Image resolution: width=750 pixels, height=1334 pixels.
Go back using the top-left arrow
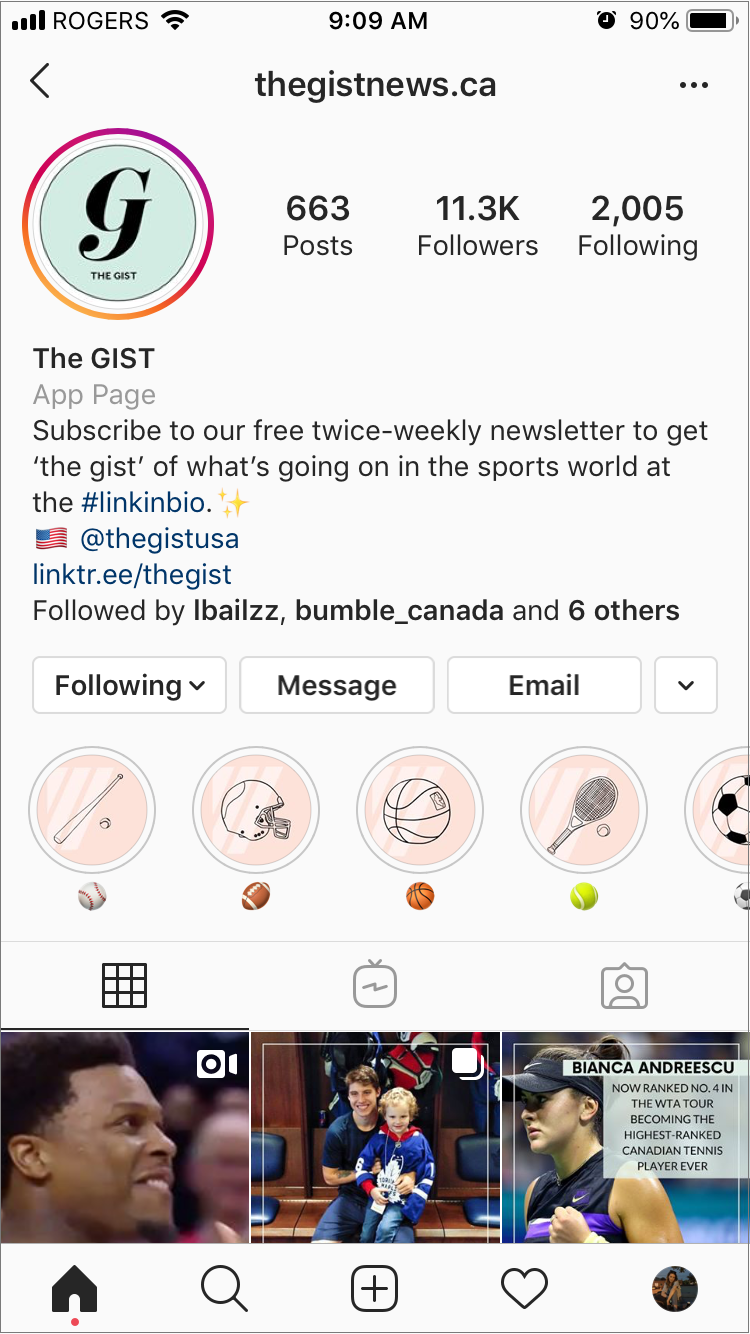tap(40, 82)
